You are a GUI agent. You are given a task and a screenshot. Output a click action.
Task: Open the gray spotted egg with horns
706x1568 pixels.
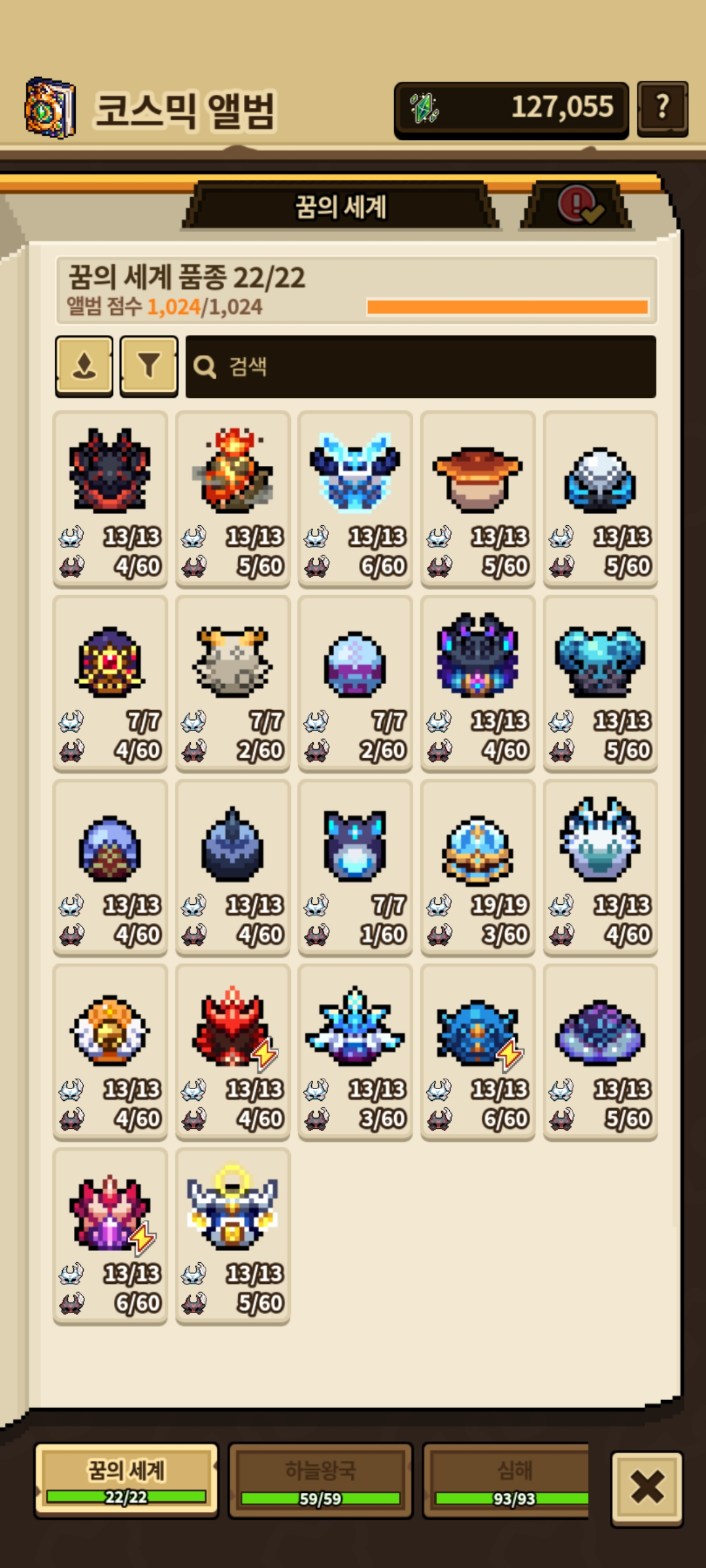pyautogui.click(x=233, y=684)
